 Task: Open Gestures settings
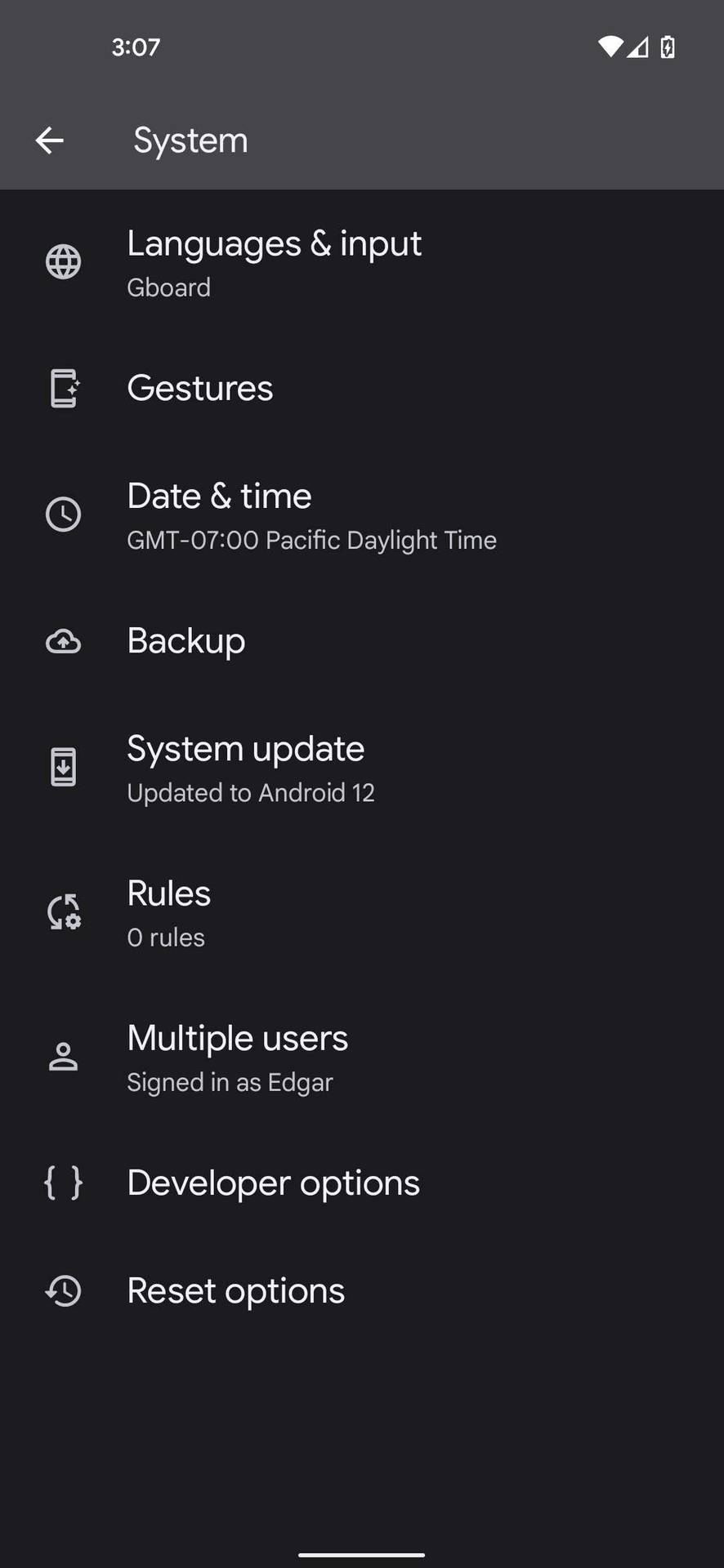200,388
